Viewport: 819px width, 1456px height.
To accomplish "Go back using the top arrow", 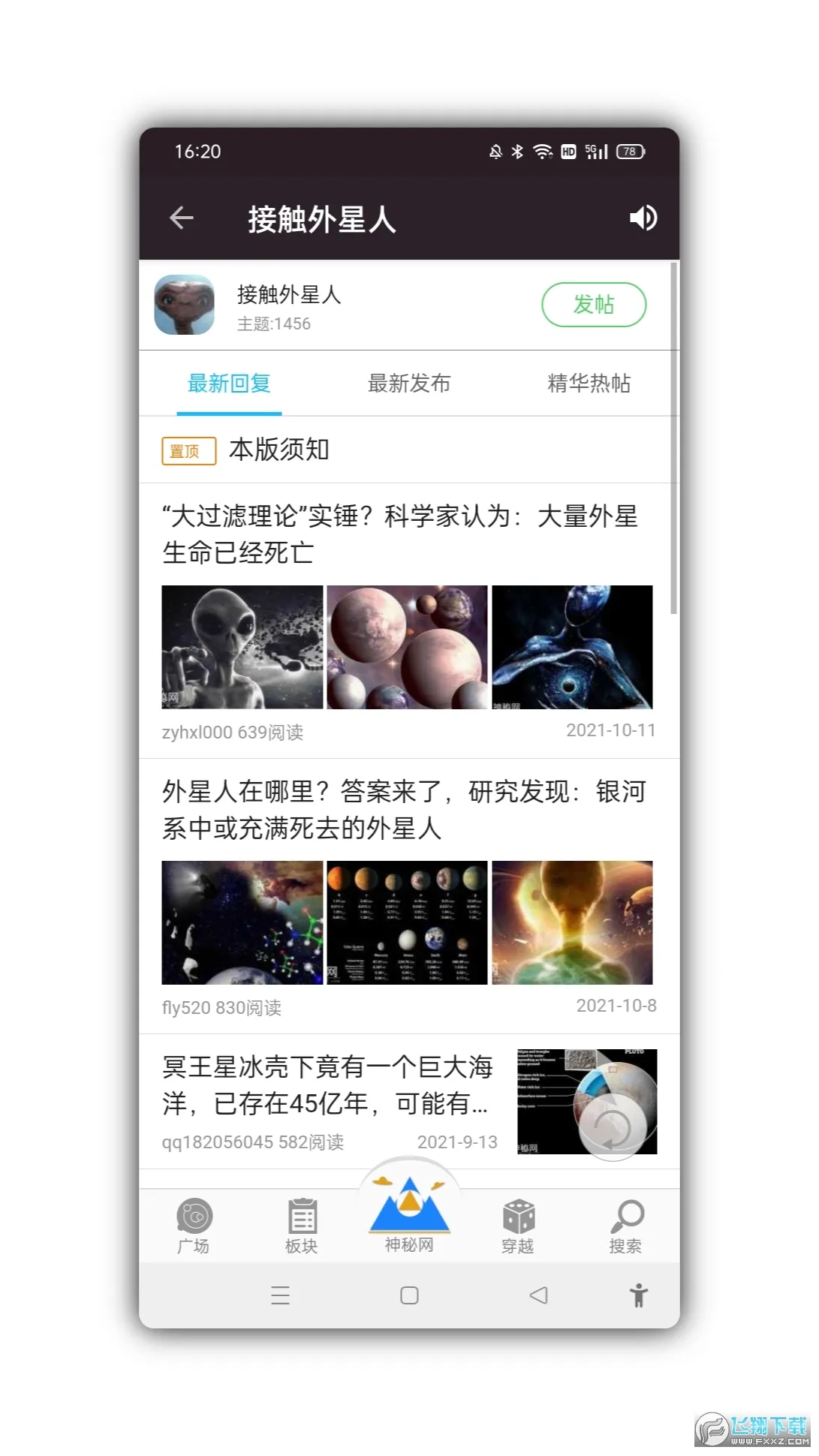I will [182, 218].
